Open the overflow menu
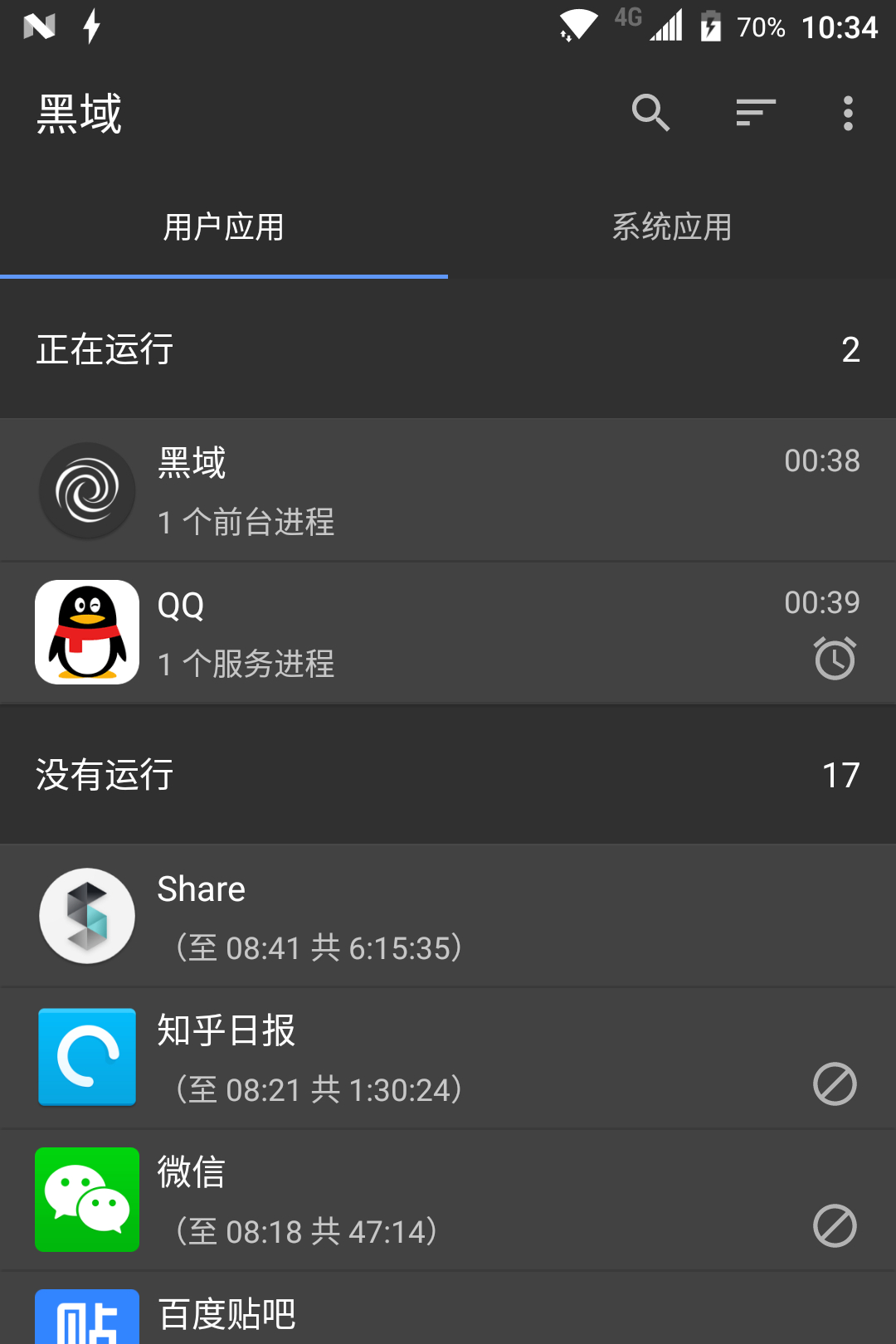Viewport: 896px width, 1344px height. click(847, 113)
